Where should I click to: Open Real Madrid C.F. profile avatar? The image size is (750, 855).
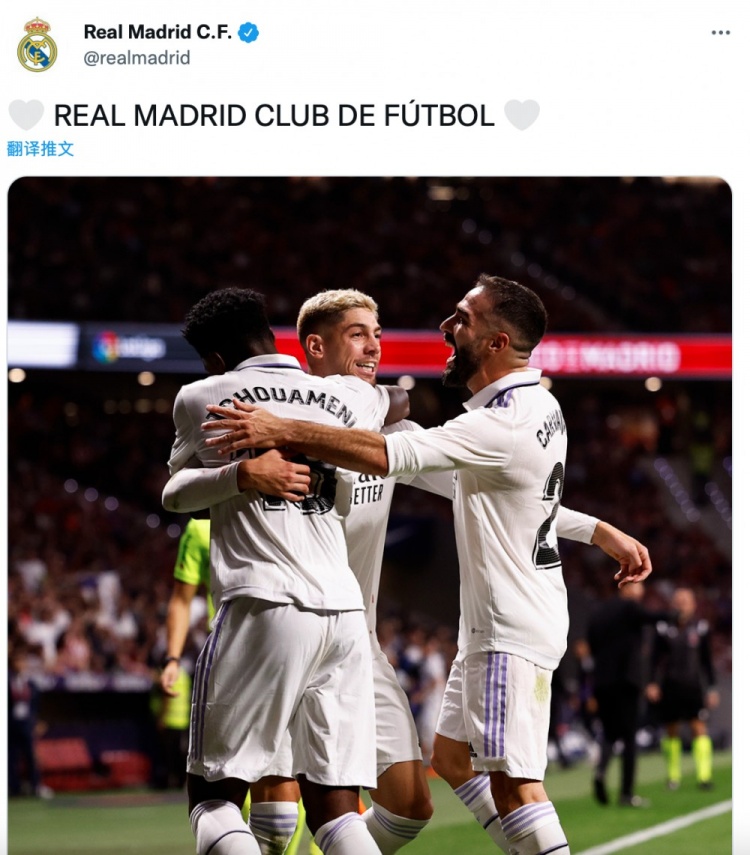pos(37,45)
